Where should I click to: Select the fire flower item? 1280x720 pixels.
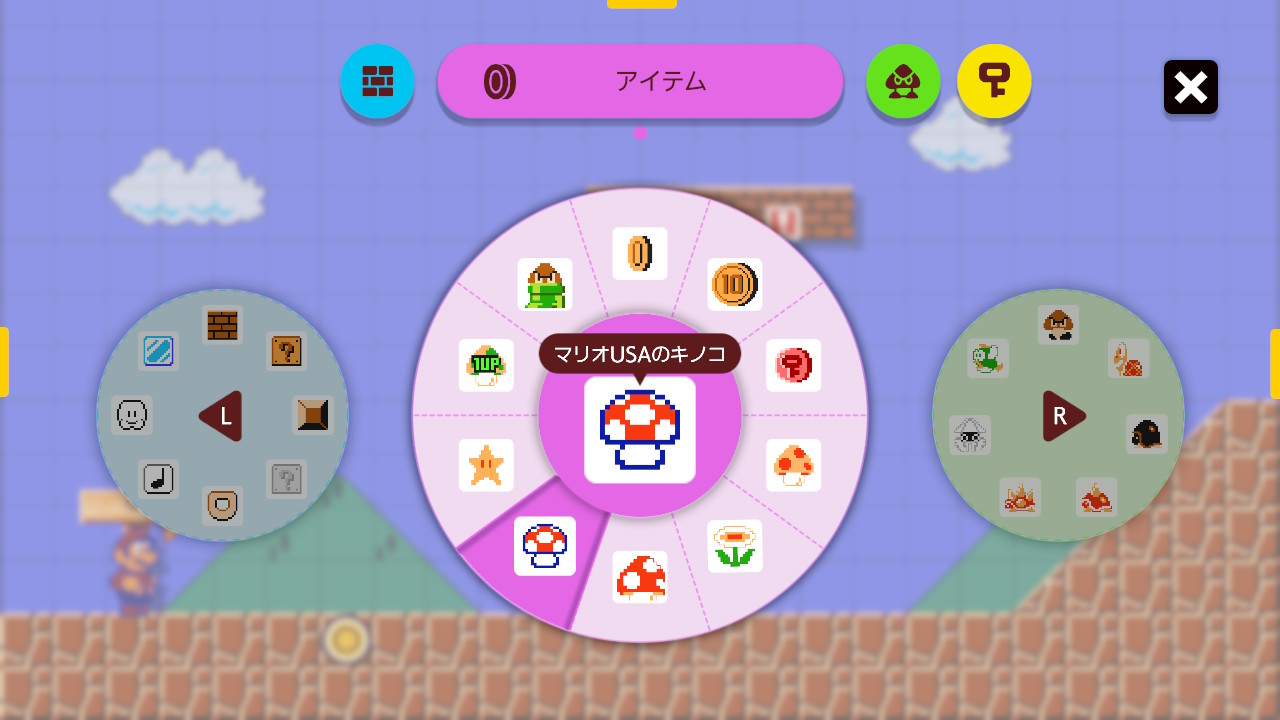tap(735, 546)
